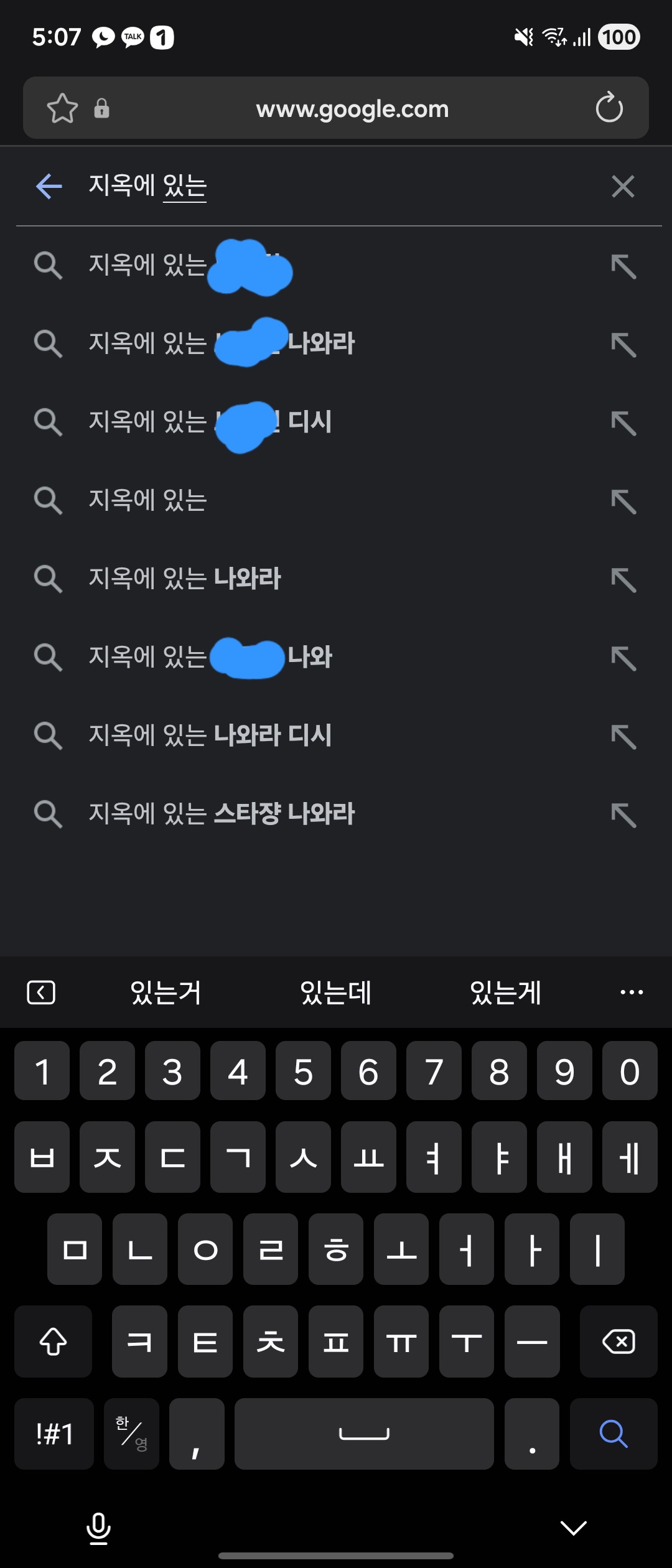This screenshot has height=1568, width=672.
Task: Open the symbols keyboard with !#1 key
Action: 54,1434
